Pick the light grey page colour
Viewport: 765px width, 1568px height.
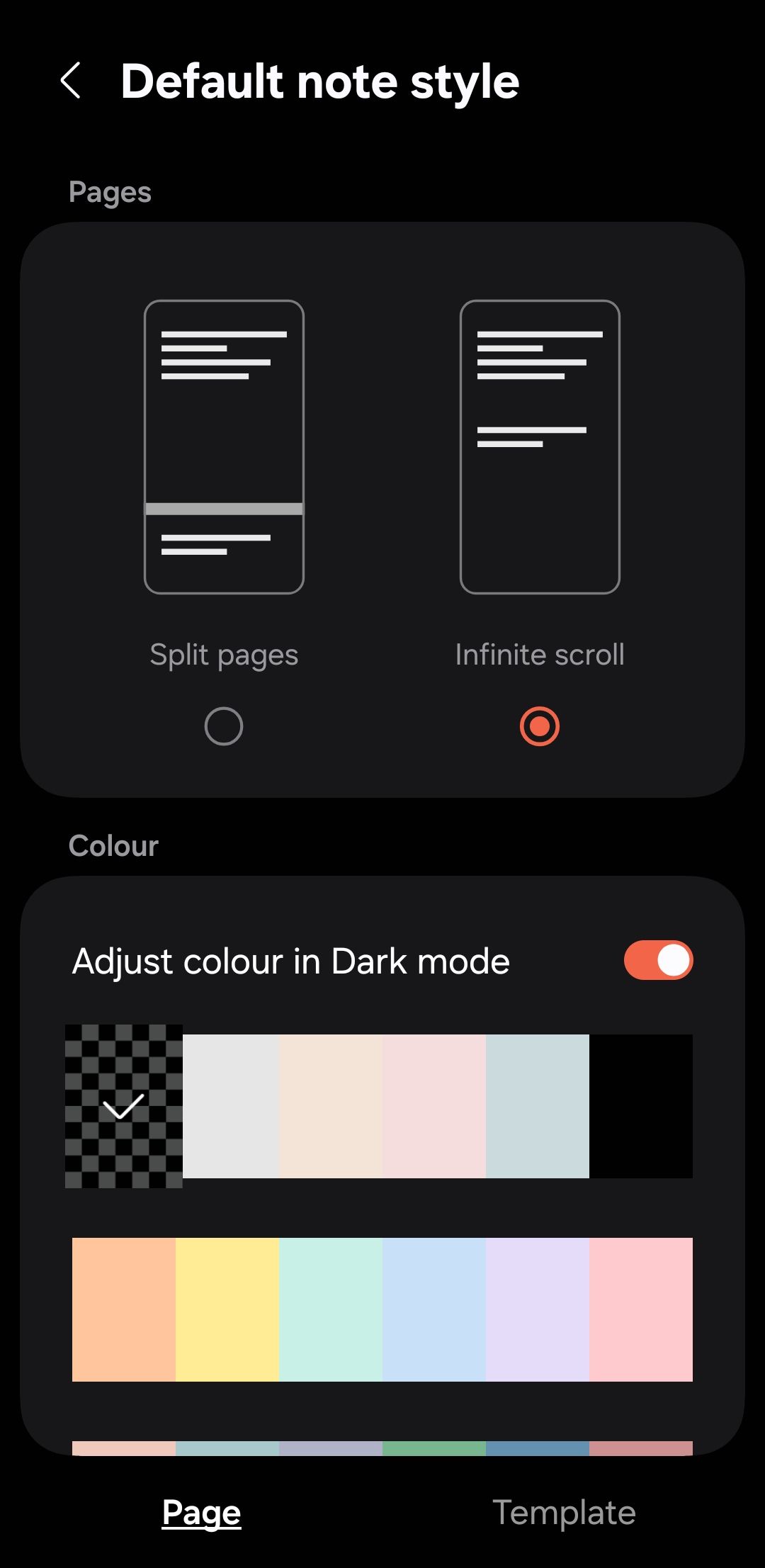pyautogui.click(x=231, y=1106)
